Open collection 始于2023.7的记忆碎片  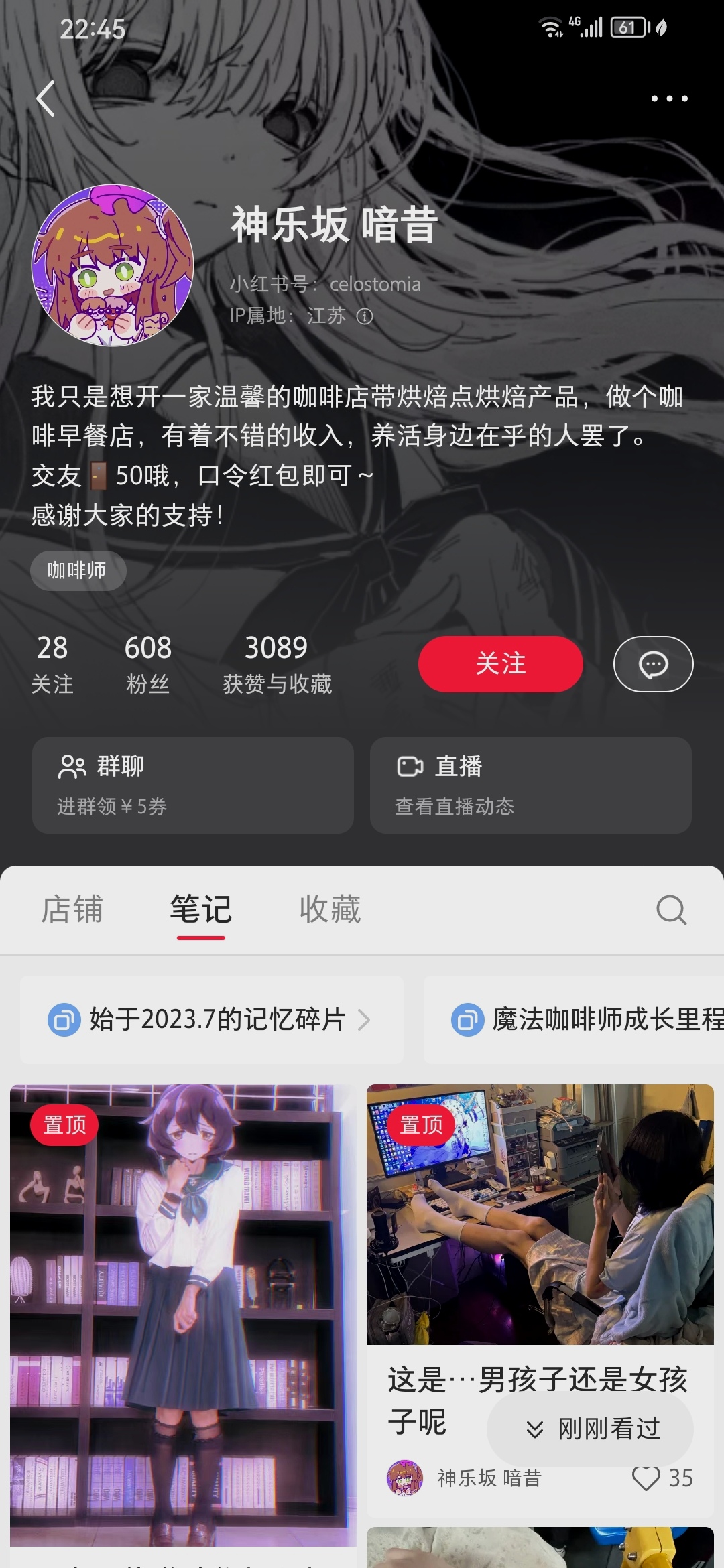coord(211,1020)
